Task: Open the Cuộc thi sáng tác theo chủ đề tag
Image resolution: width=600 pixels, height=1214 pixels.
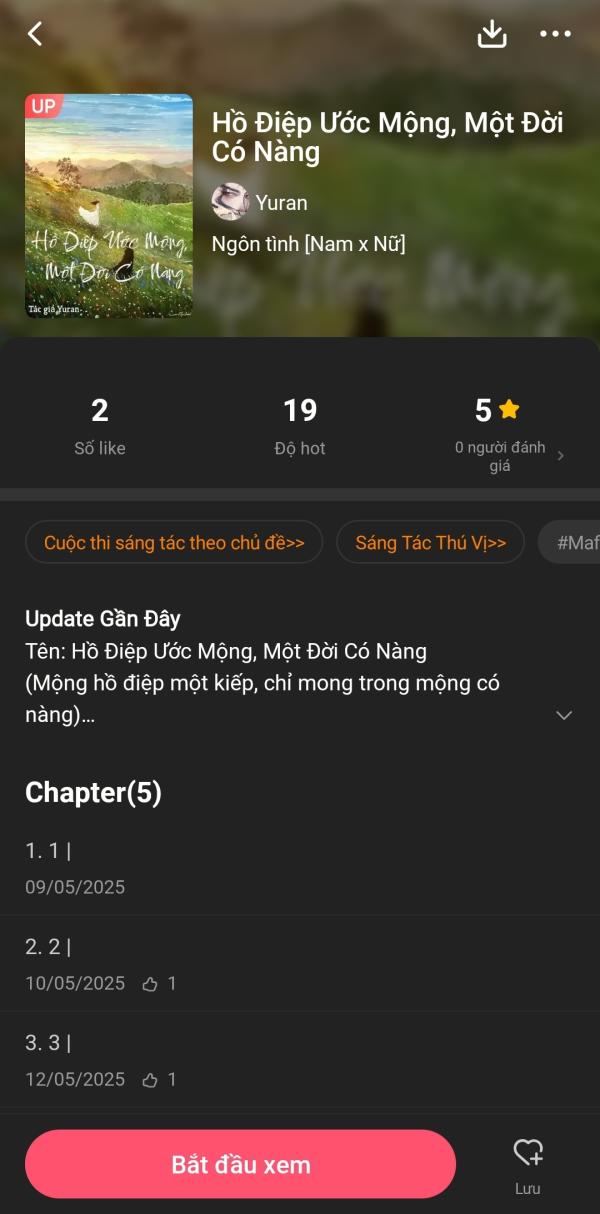Action: click(174, 542)
